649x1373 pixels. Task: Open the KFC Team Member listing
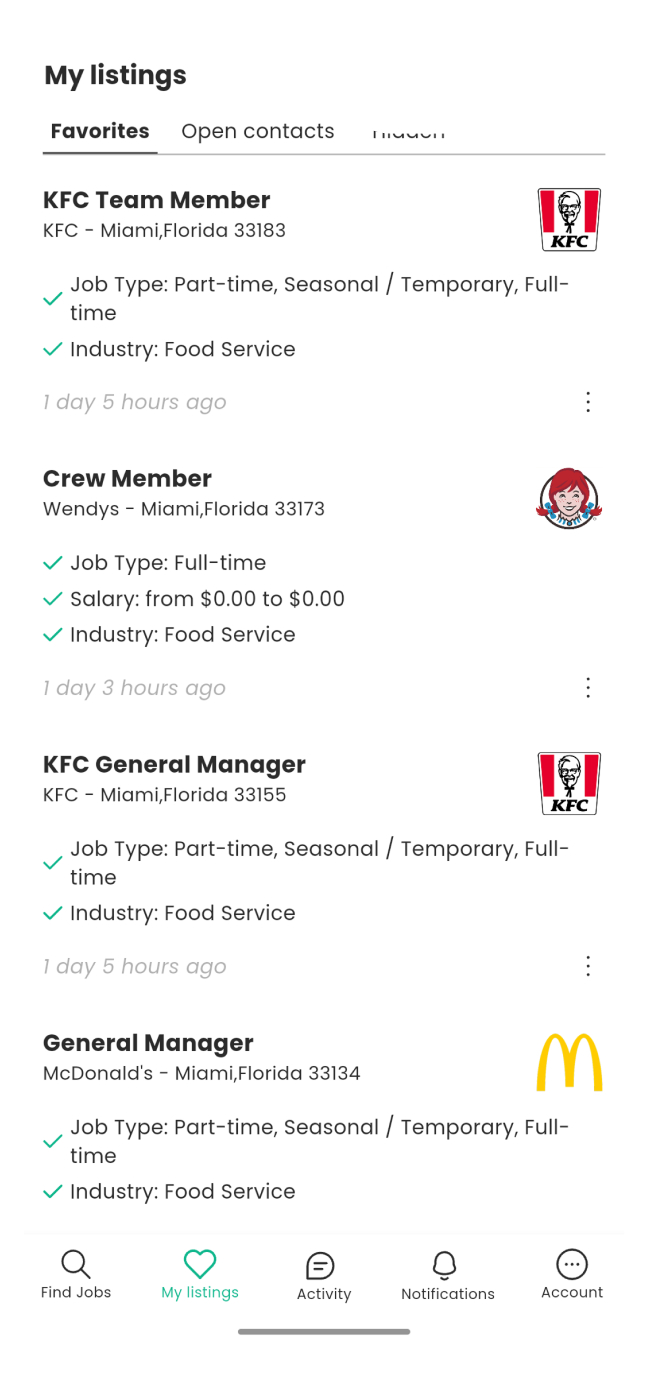click(157, 200)
